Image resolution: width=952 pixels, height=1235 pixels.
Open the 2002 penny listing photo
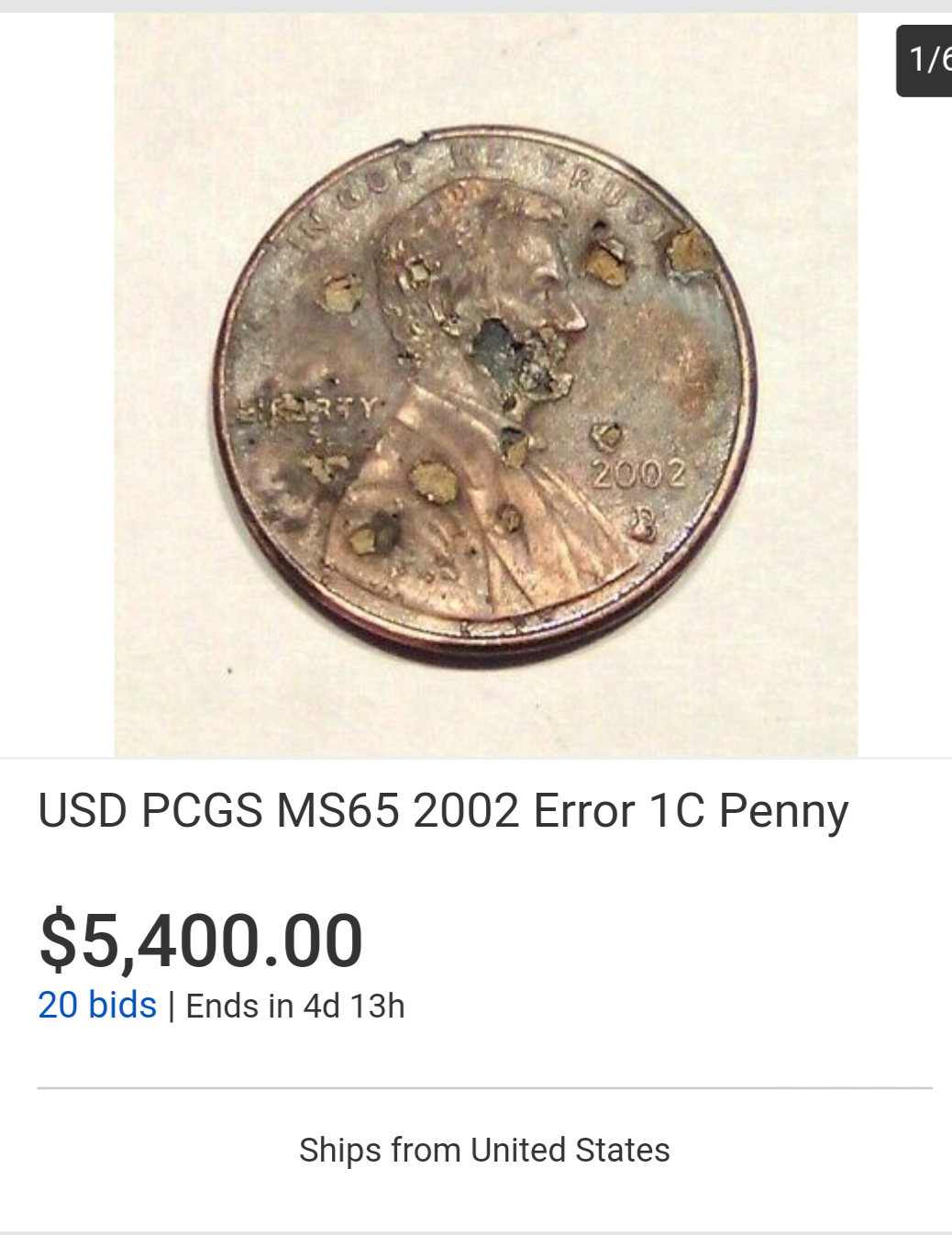(x=485, y=385)
